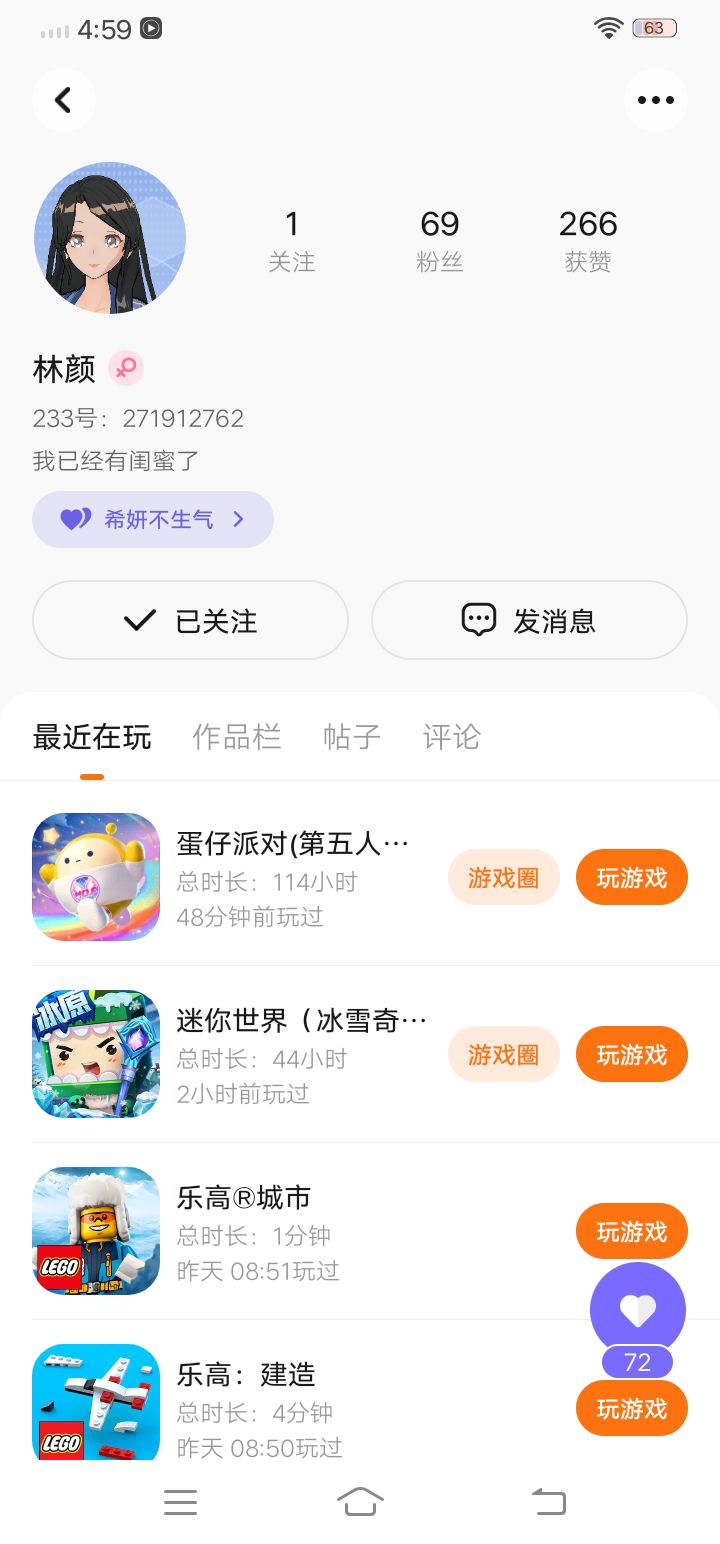Open 林颜's profile avatar
This screenshot has width=720, height=1544.
pos(110,238)
